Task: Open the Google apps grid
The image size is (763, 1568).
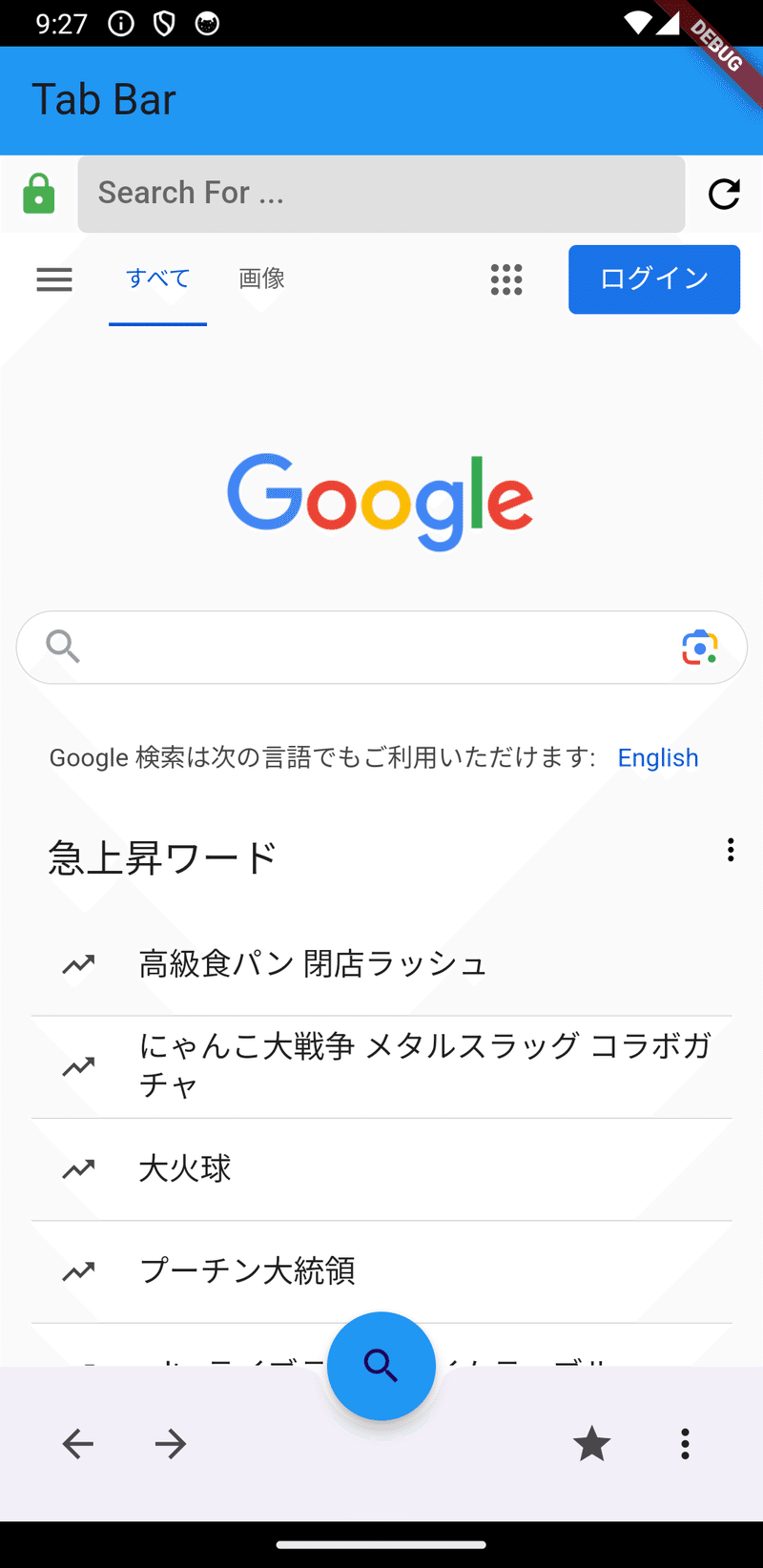Action: [506, 279]
